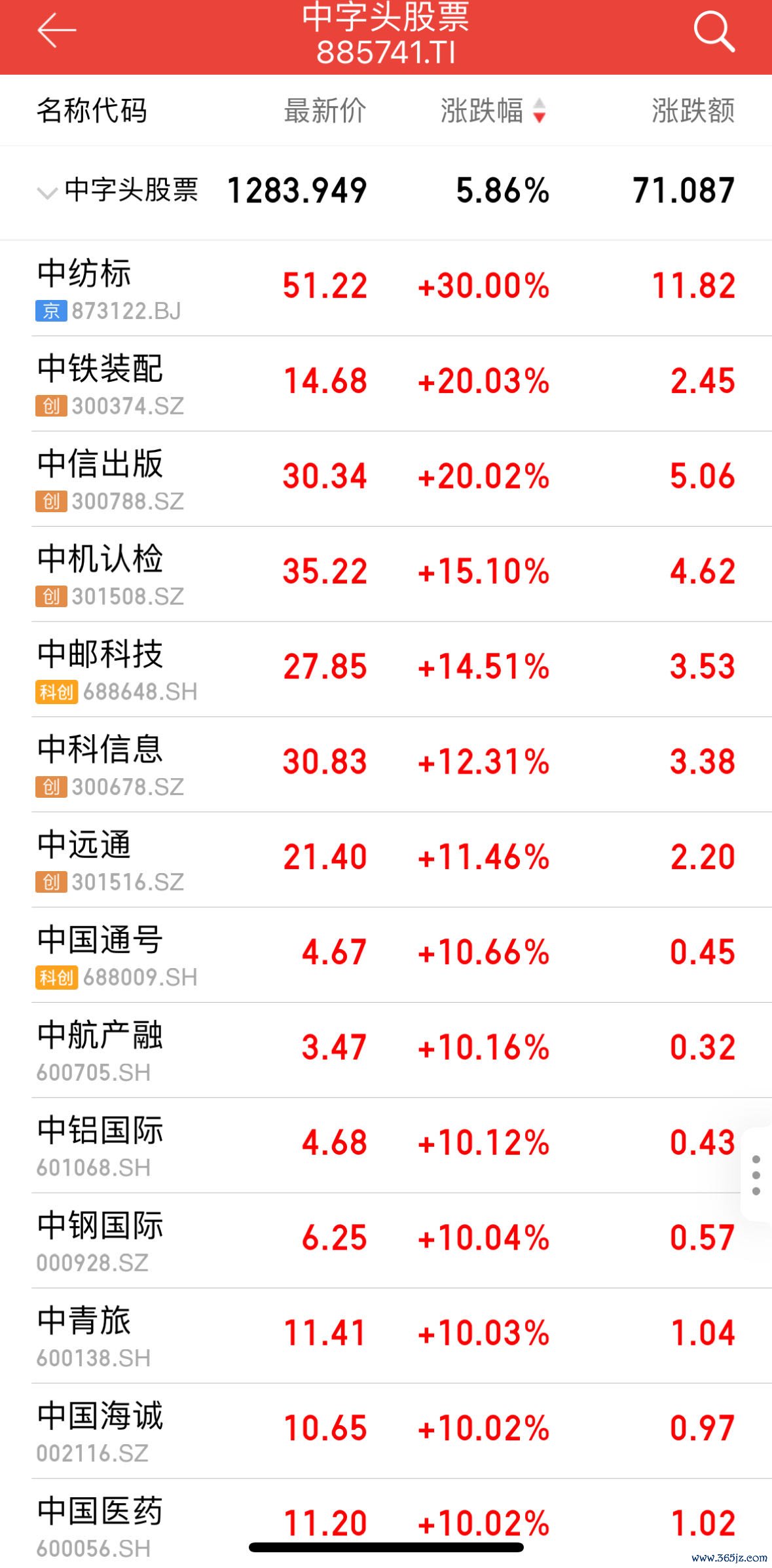772x1568 pixels.
Task: Open stock 中青旅 600138.SH
Action: pyautogui.click(x=386, y=1335)
